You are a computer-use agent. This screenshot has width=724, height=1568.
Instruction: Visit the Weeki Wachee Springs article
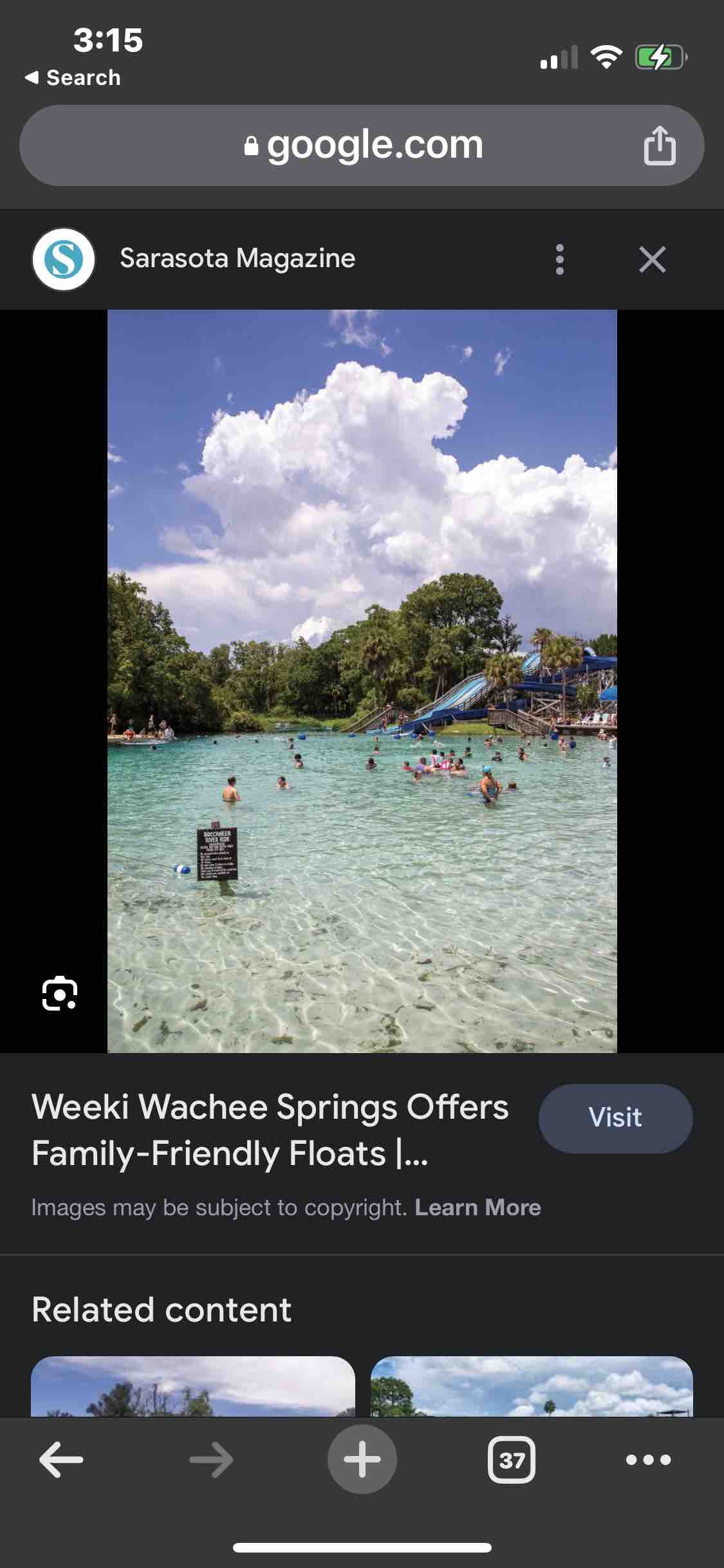pos(615,1118)
